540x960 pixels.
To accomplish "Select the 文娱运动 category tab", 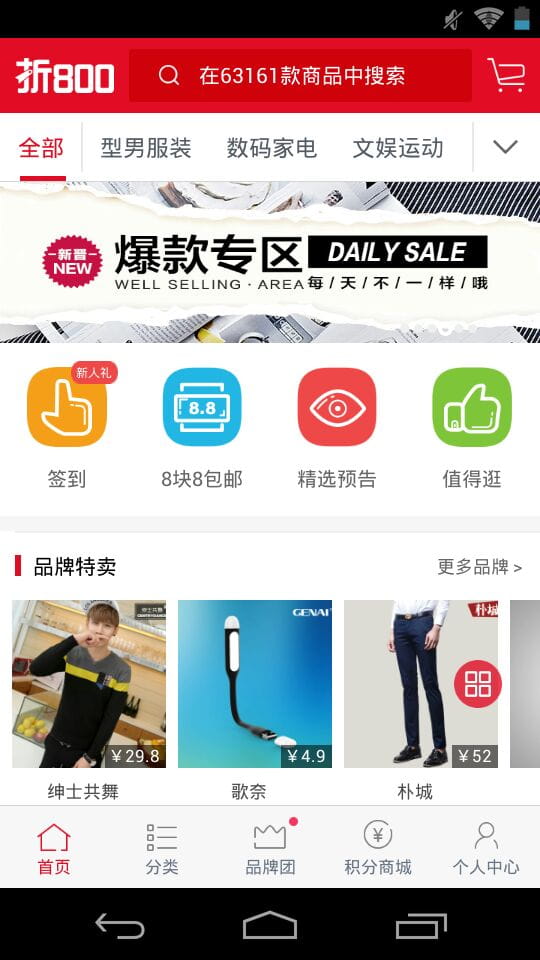I will [398, 148].
